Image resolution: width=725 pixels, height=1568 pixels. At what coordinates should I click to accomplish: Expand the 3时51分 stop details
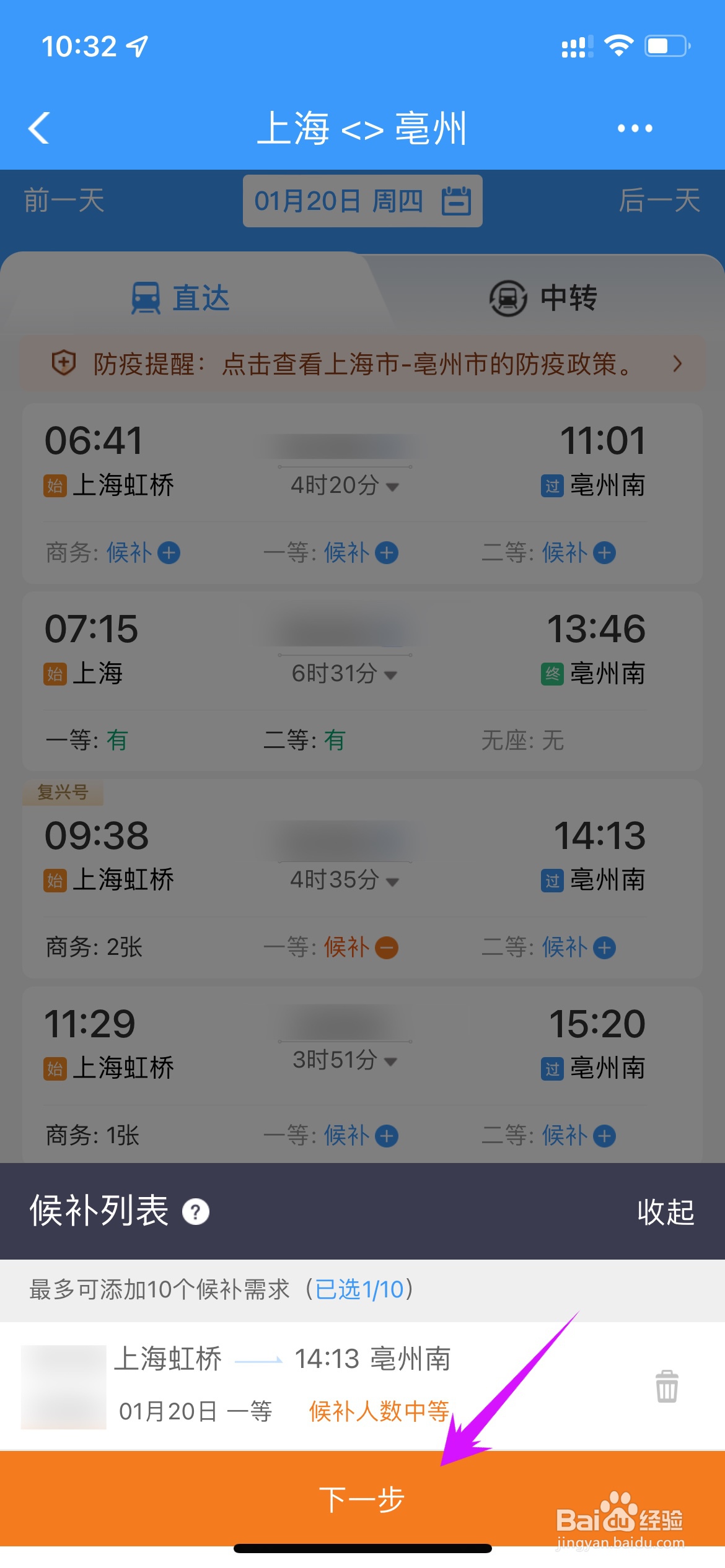tap(345, 1060)
